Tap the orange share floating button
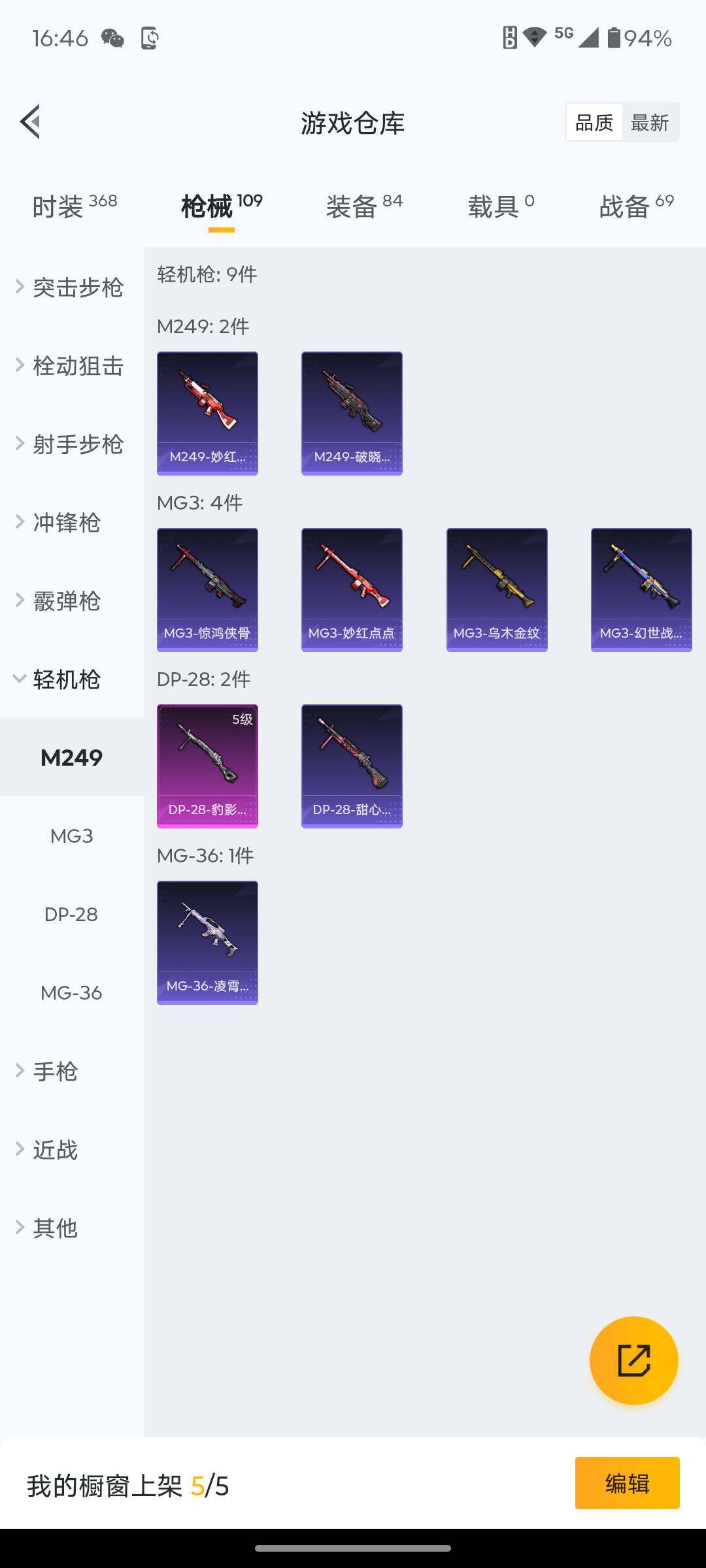The width and height of the screenshot is (706, 1568). 633,1360
